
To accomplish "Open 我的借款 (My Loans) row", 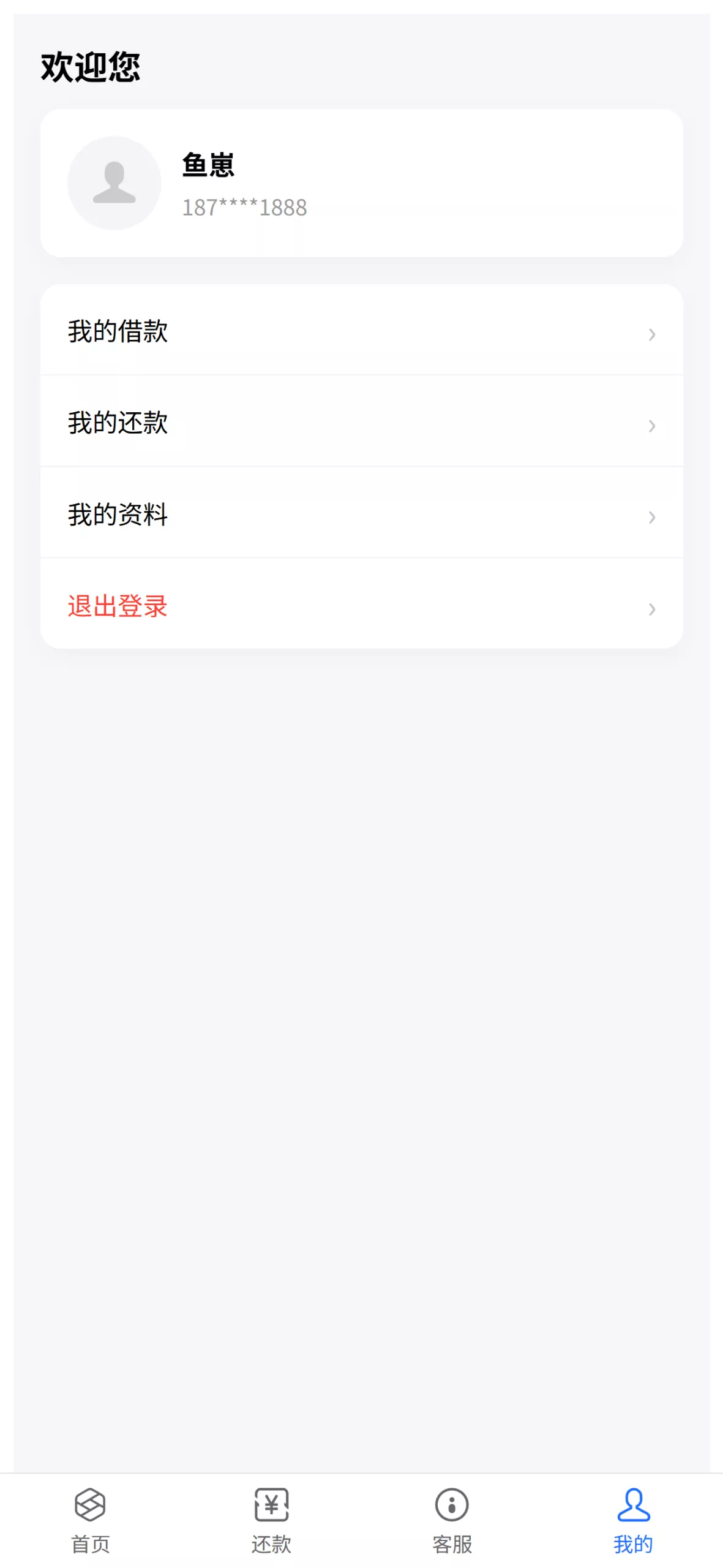I will 361,331.
